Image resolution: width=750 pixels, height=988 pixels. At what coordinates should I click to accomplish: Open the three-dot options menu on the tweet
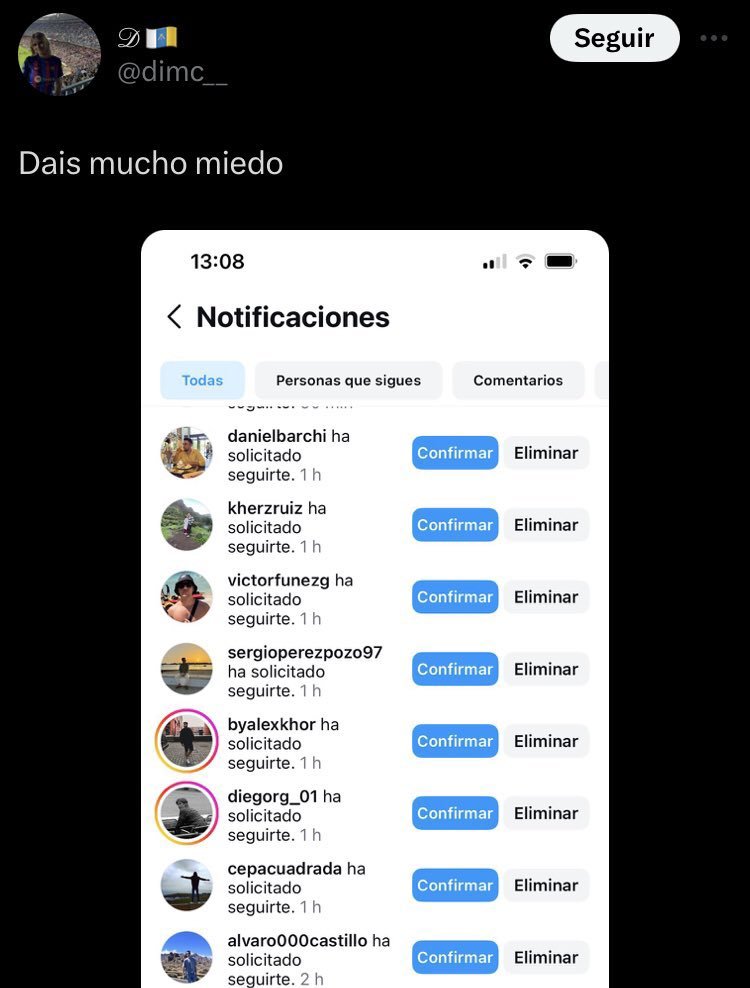pos(714,37)
